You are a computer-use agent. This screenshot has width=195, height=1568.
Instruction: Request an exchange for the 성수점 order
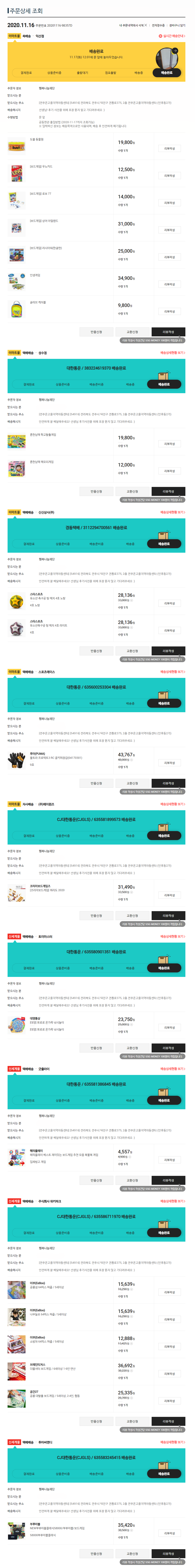[x=132, y=491]
